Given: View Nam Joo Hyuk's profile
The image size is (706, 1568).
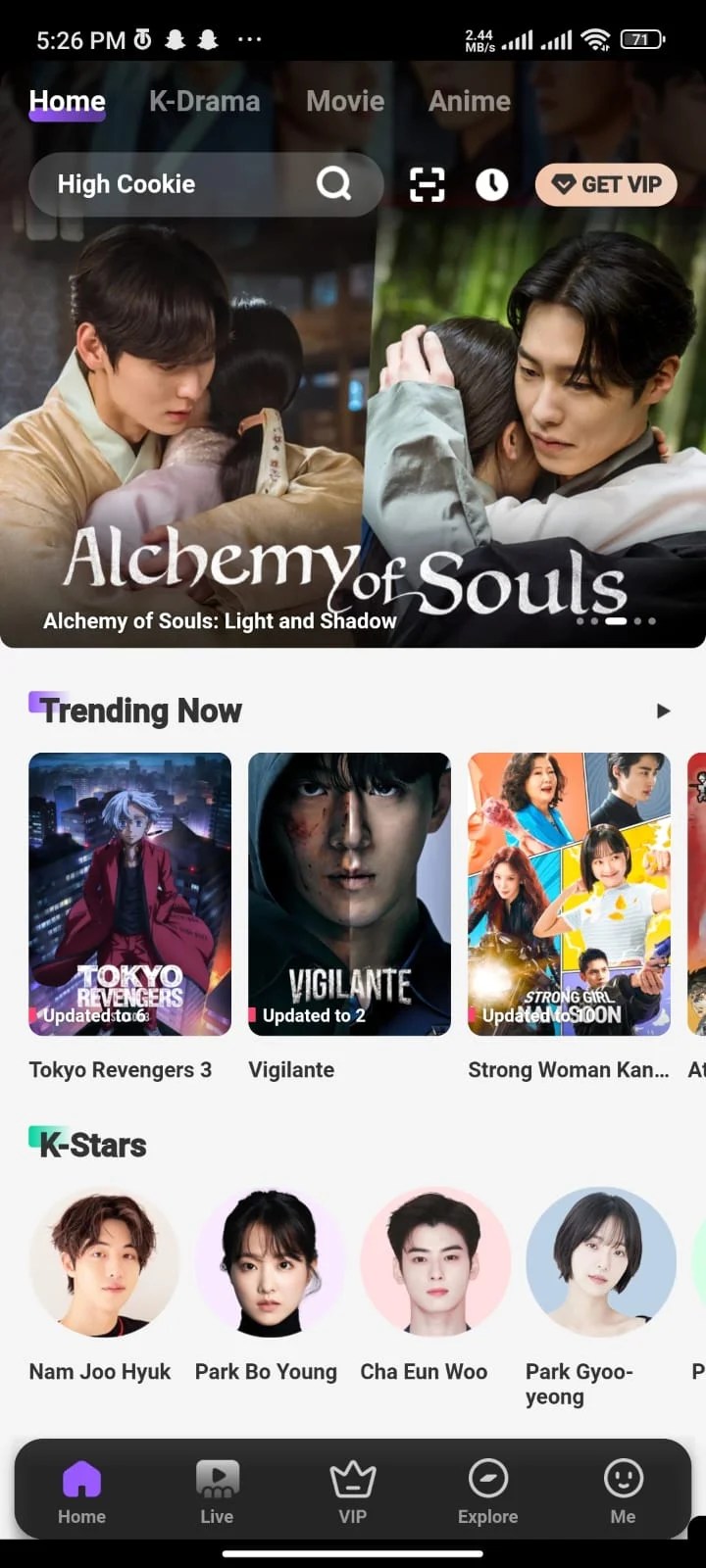Looking at the screenshot, I should point(104,1262).
